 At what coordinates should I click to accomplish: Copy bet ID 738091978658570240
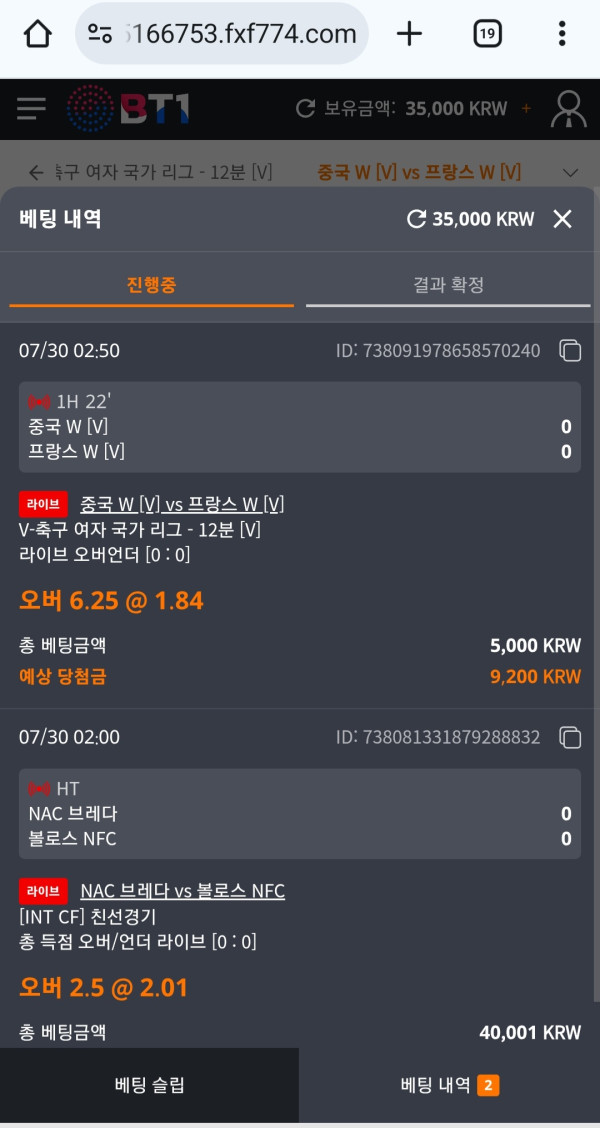click(570, 351)
